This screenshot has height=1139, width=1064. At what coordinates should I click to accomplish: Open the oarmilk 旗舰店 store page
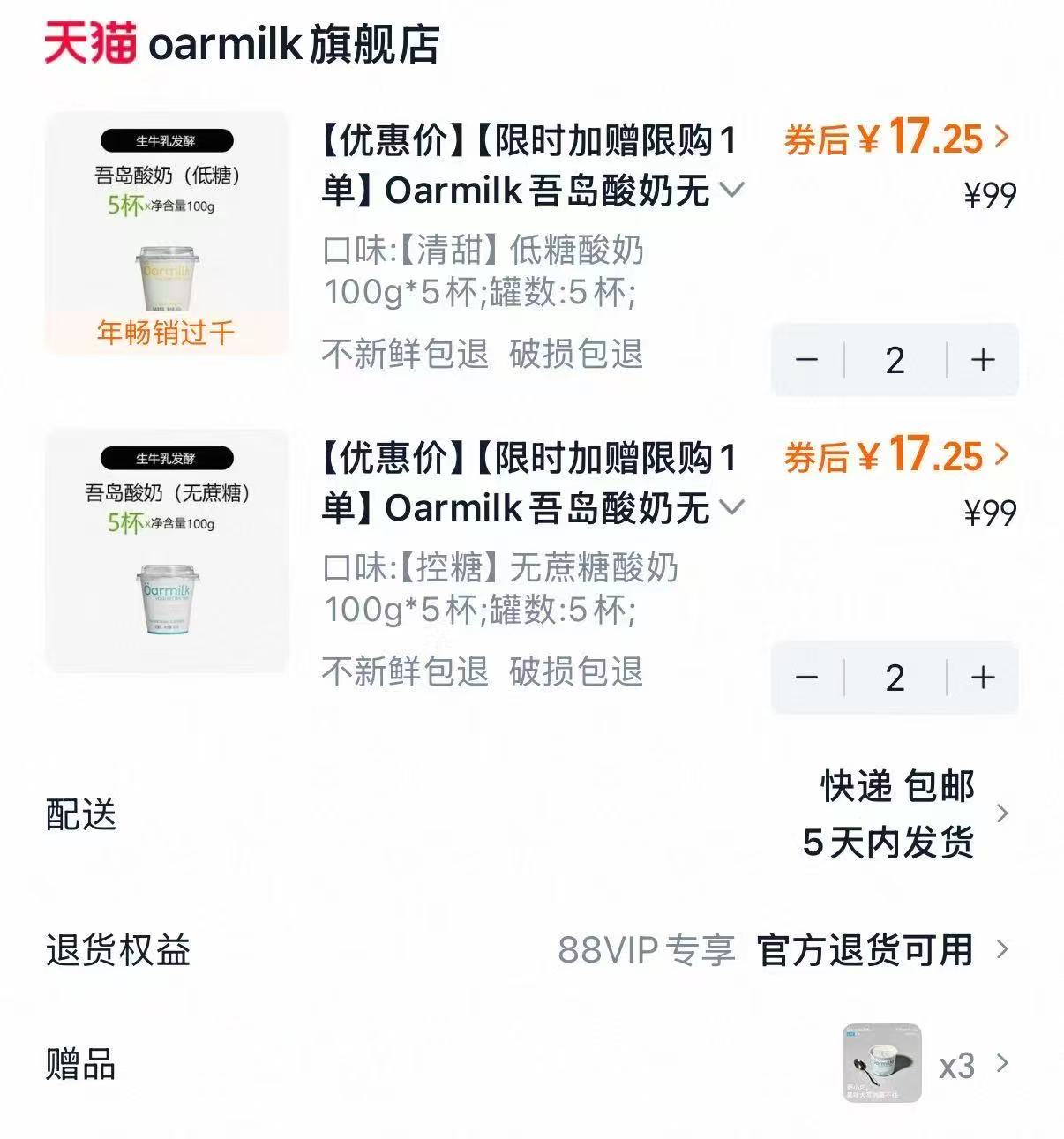291,44
